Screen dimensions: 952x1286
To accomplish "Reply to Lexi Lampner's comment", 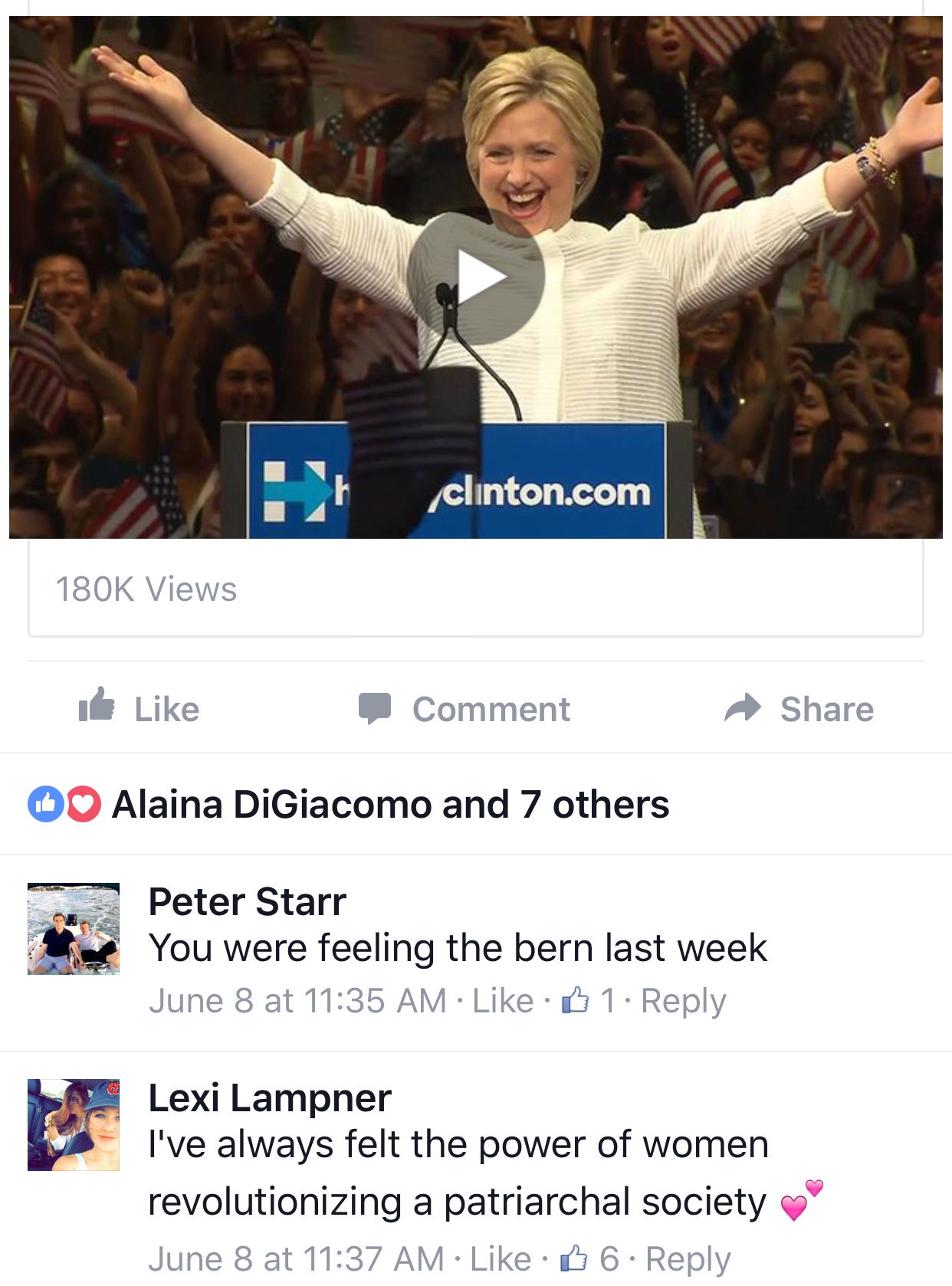I will pos(688,1259).
